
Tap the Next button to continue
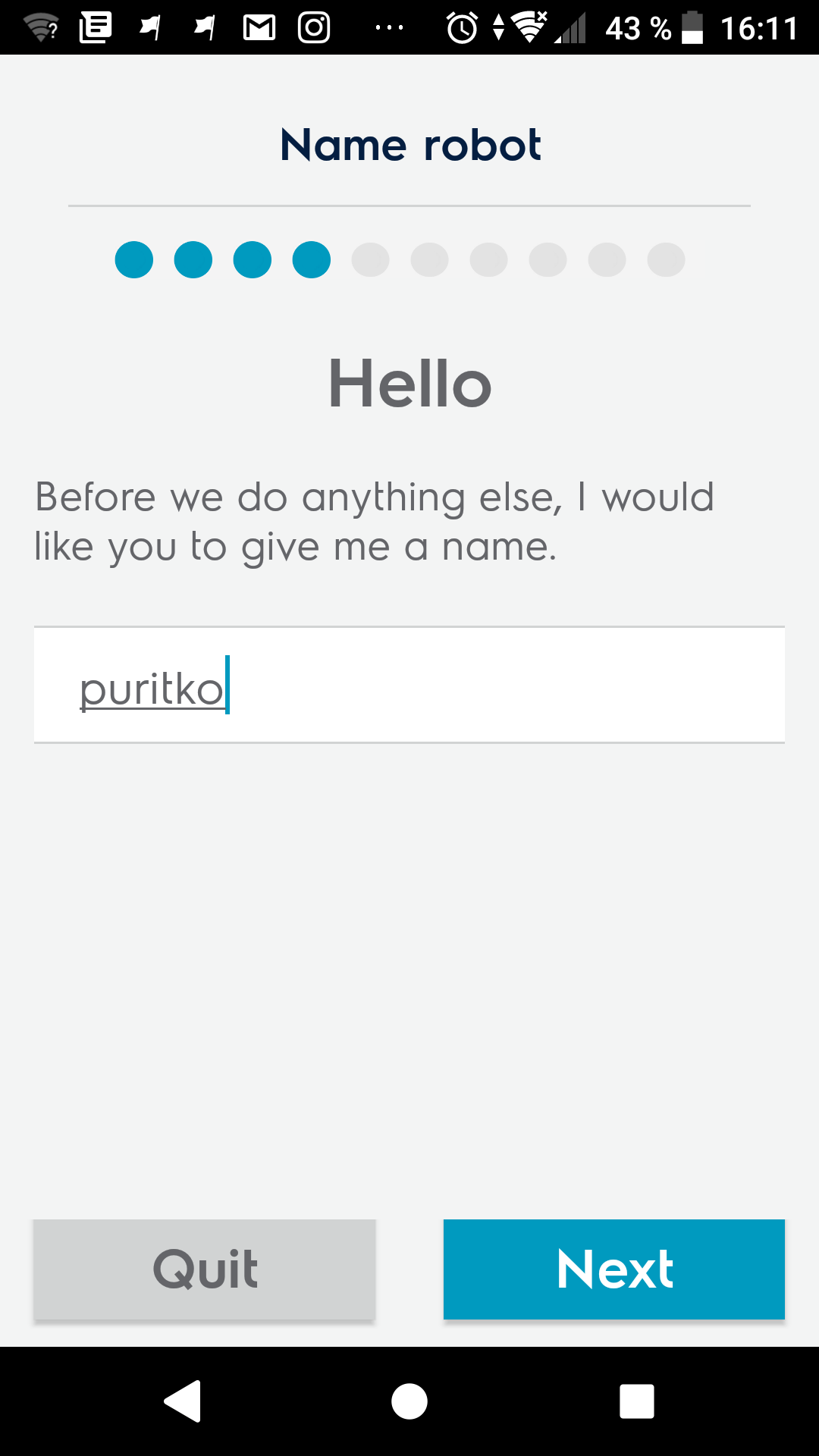point(613,1269)
